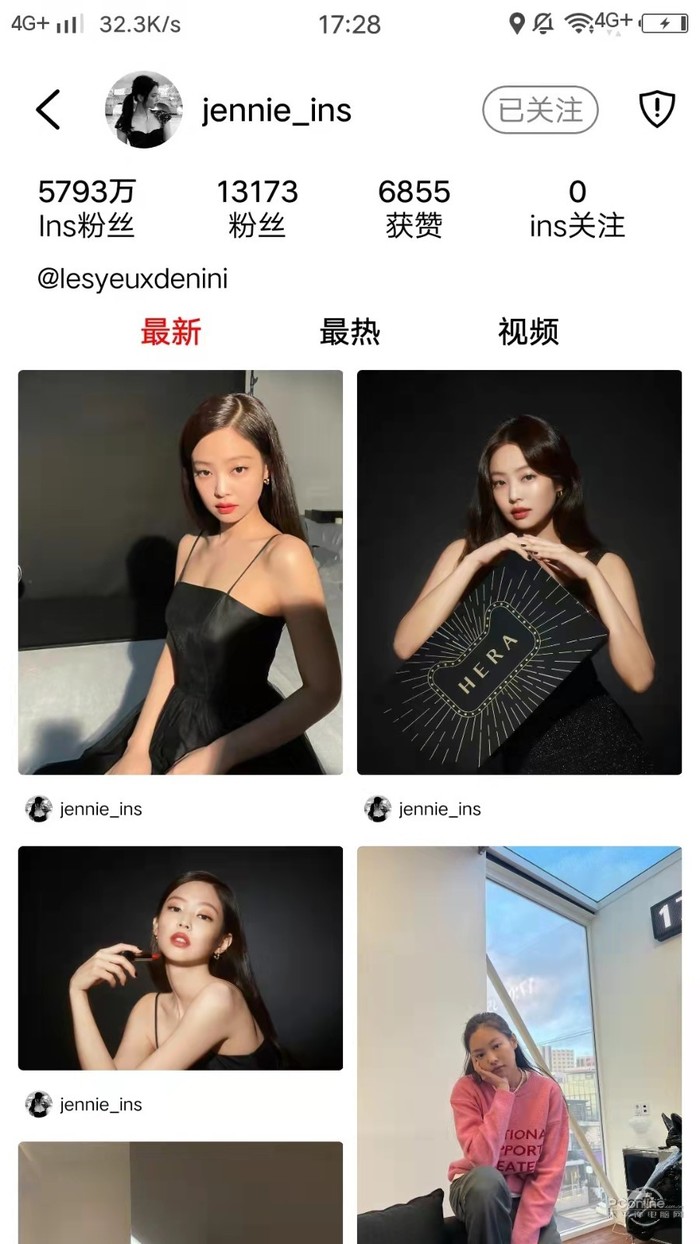Open the HERA box photo post

[519, 572]
